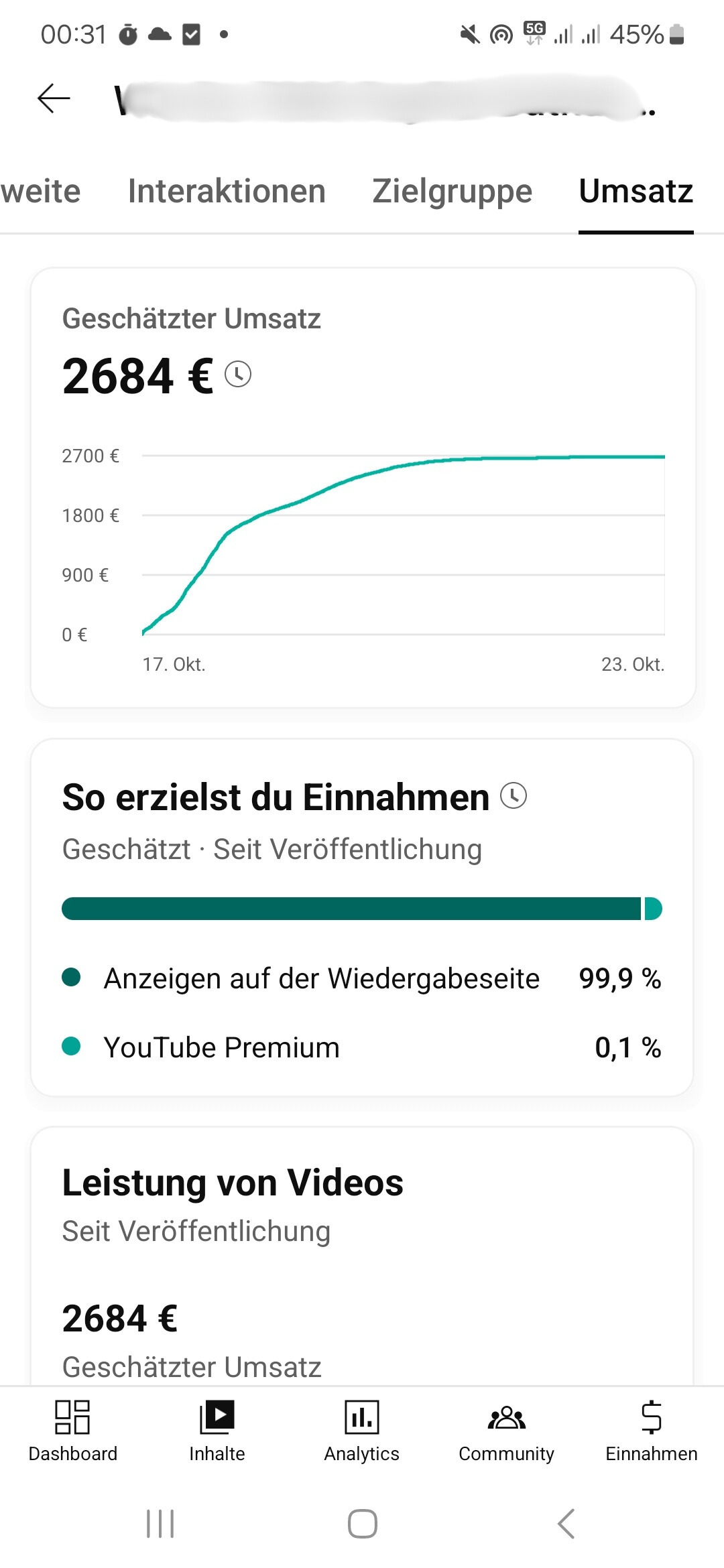Switch to the Community section
Image resolution: width=724 pixels, height=1568 pixels.
click(506, 1430)
